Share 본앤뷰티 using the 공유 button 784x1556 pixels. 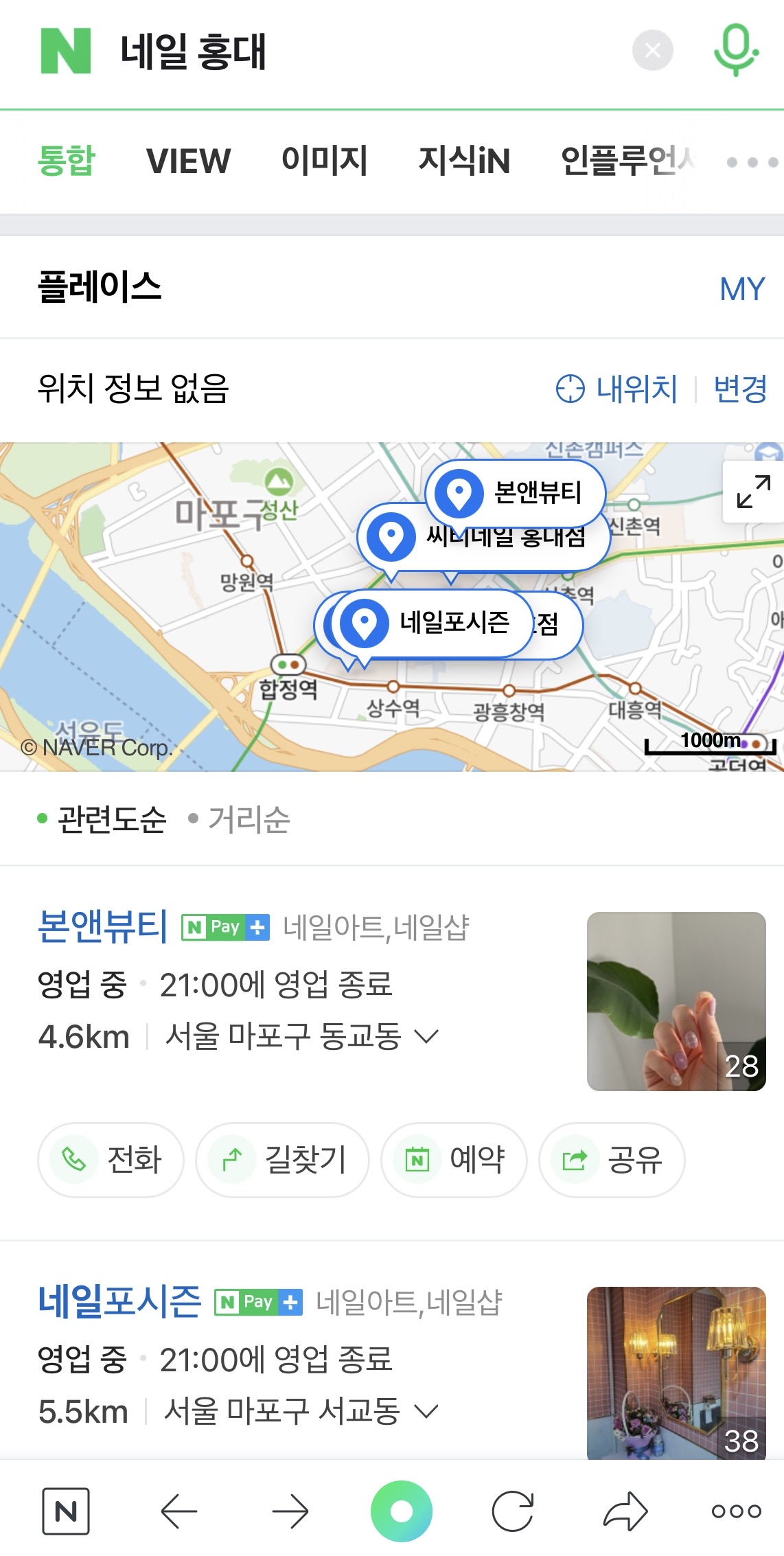(x=612, y=1160)
